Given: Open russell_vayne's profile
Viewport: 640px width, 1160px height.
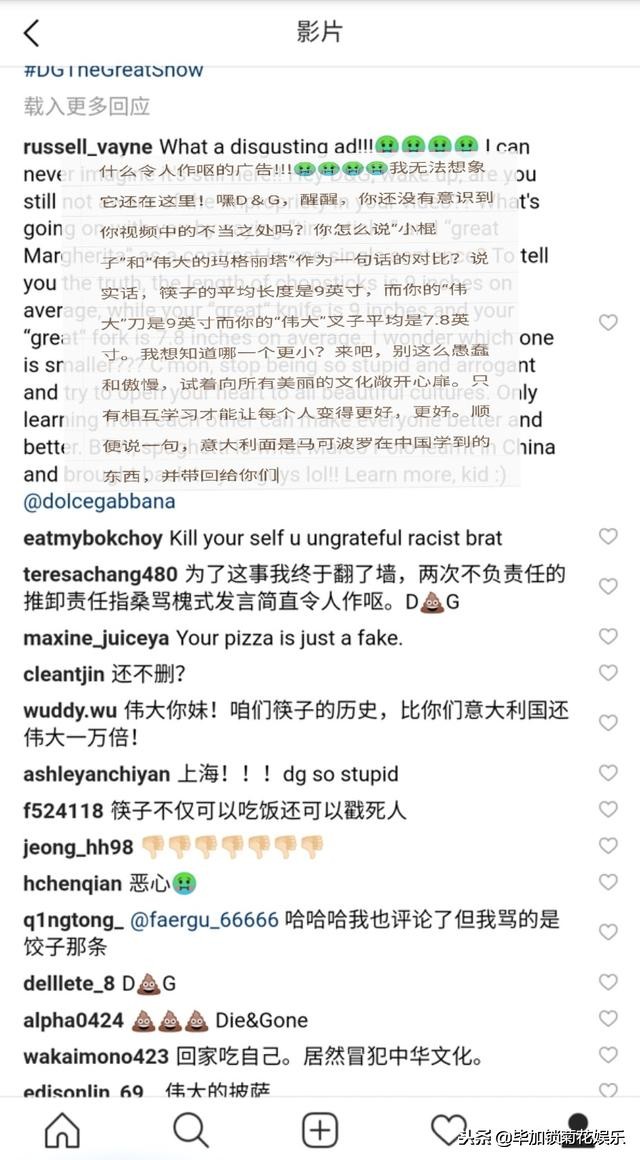Looking at the screenshot, I should 88,148.
